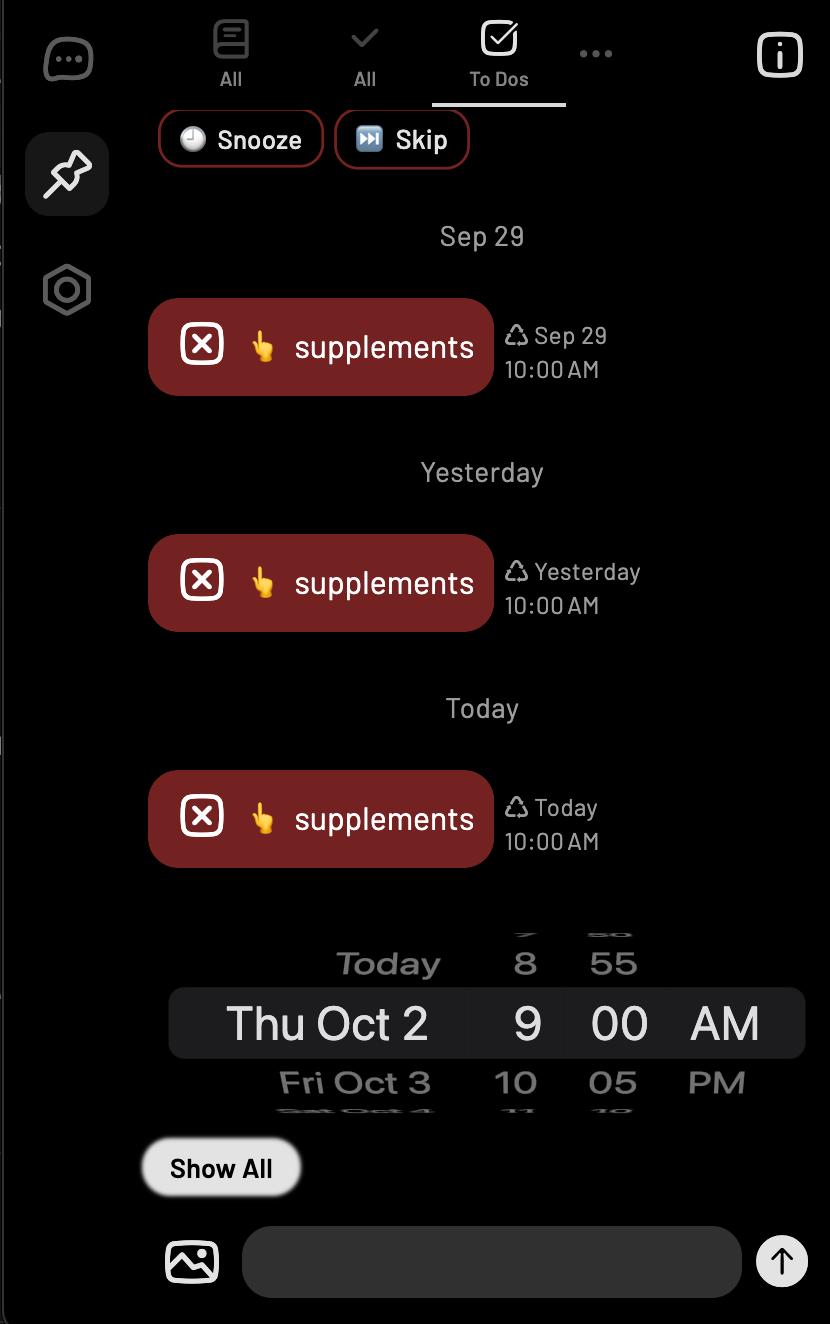Open the image attachment picker
This screenshot has width=830, height=1324.
[190, 1261]
